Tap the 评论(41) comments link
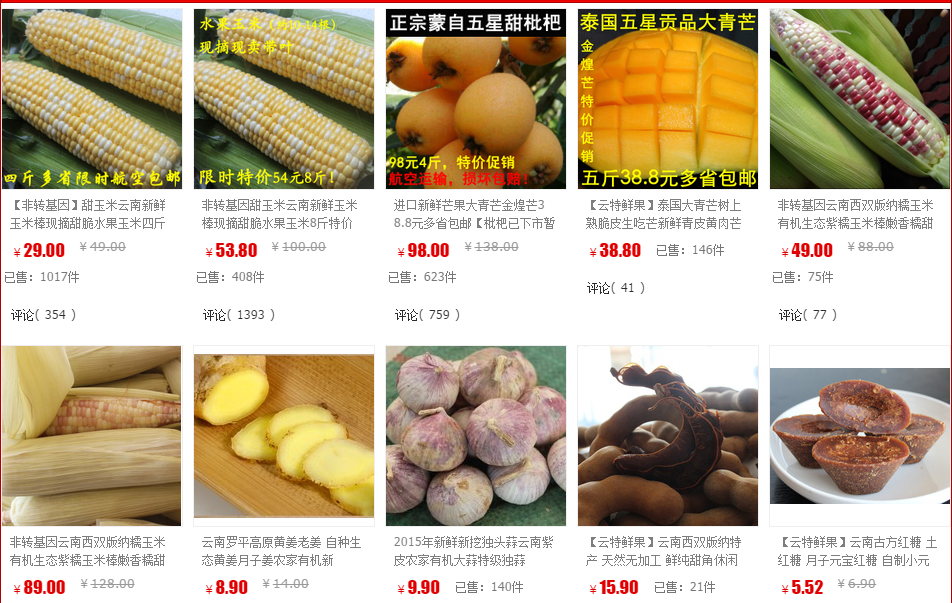The image size is (952, 603). (616, 288)
